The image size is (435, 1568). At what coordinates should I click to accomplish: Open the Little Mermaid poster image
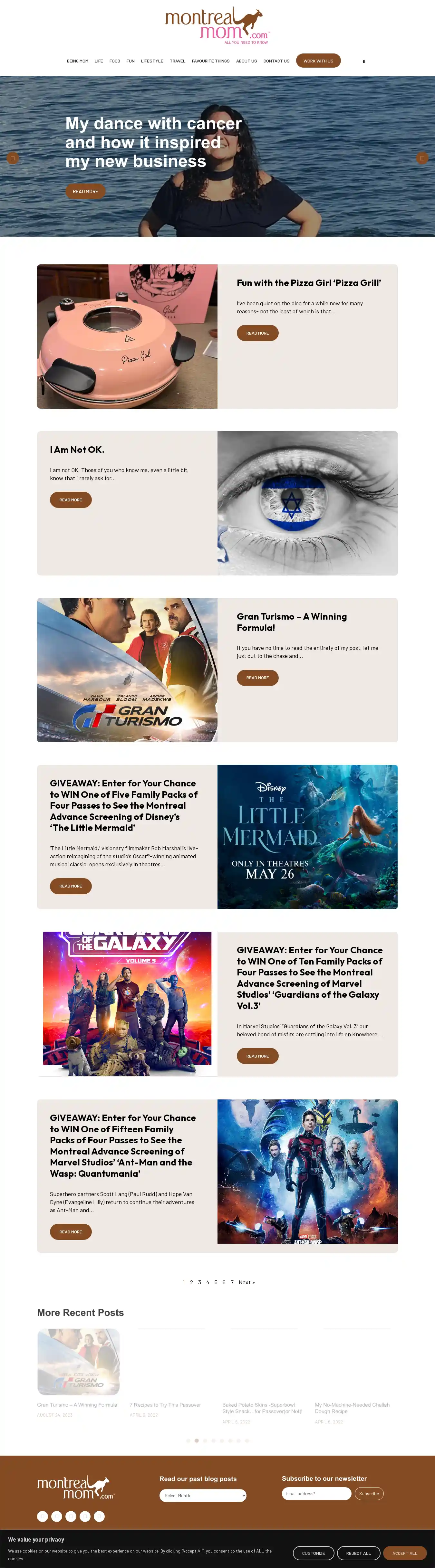pos(307,836)
